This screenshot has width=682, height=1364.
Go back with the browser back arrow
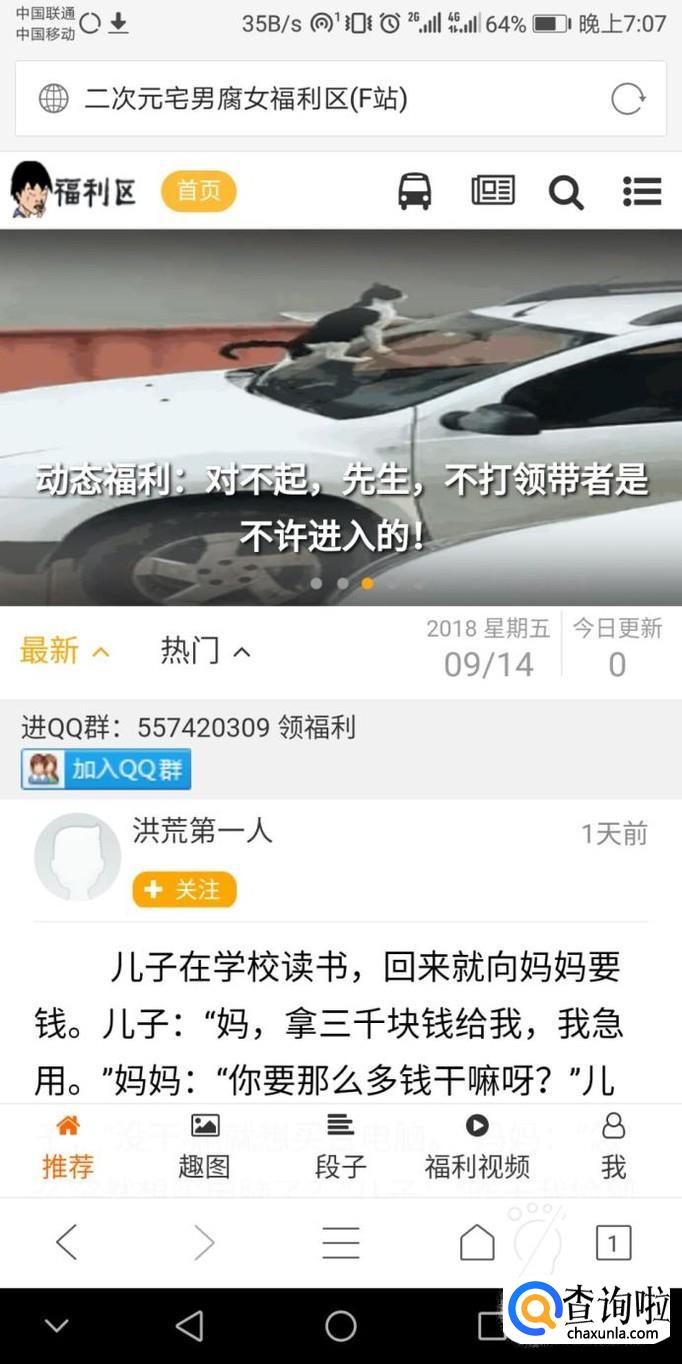click(x=67, y=1243)
